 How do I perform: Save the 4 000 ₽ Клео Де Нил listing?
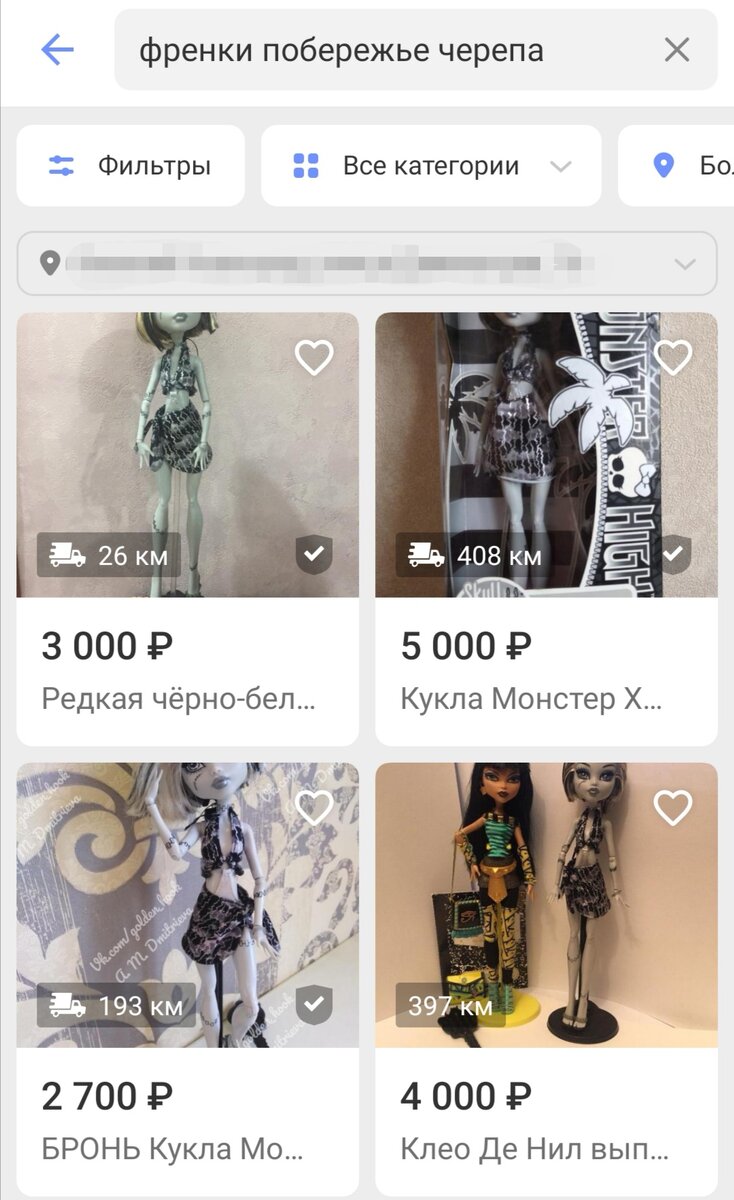pyautogui.click(x=672, y=808)
